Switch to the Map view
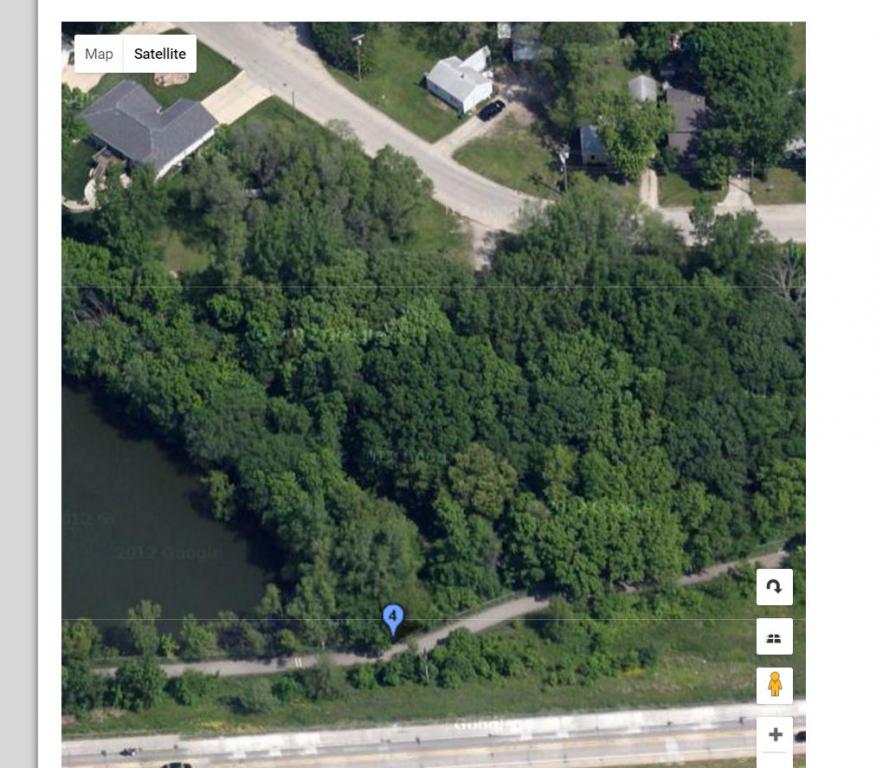The width and height of the screenshot is (876, 768). tap(98, 54)
